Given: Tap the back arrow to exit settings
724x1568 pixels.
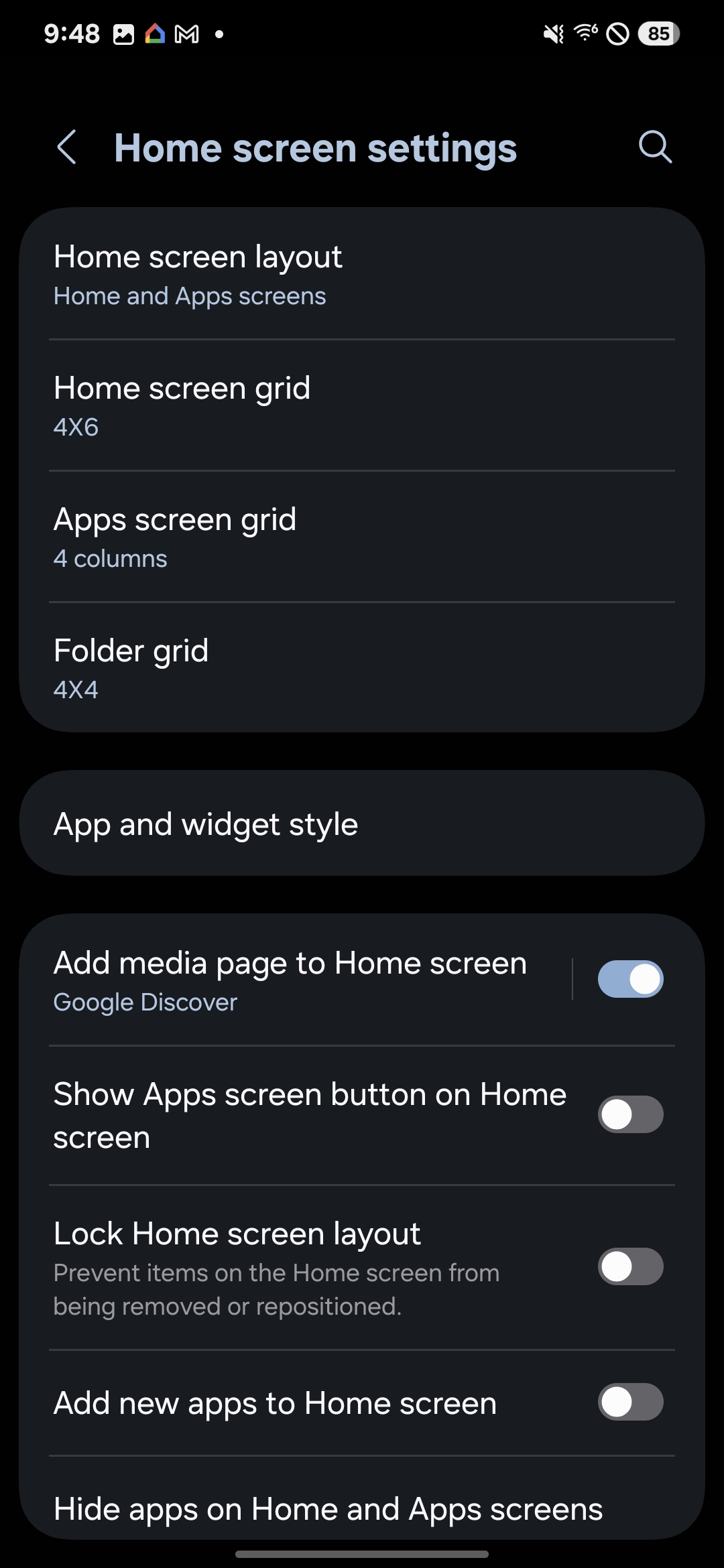Looking at the screenshot, I should (68, 147).
